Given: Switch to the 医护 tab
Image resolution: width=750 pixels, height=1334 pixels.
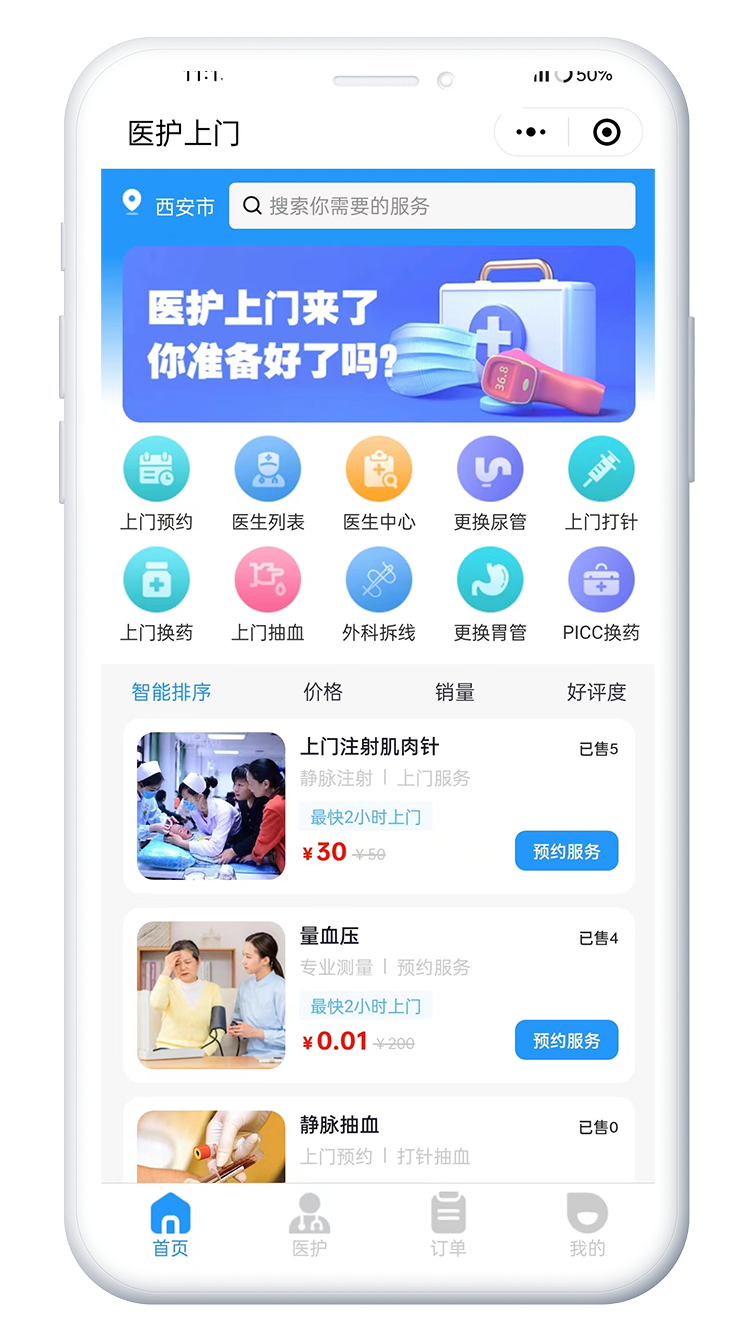Looking at the screenshot, I should coord(309,1225).
